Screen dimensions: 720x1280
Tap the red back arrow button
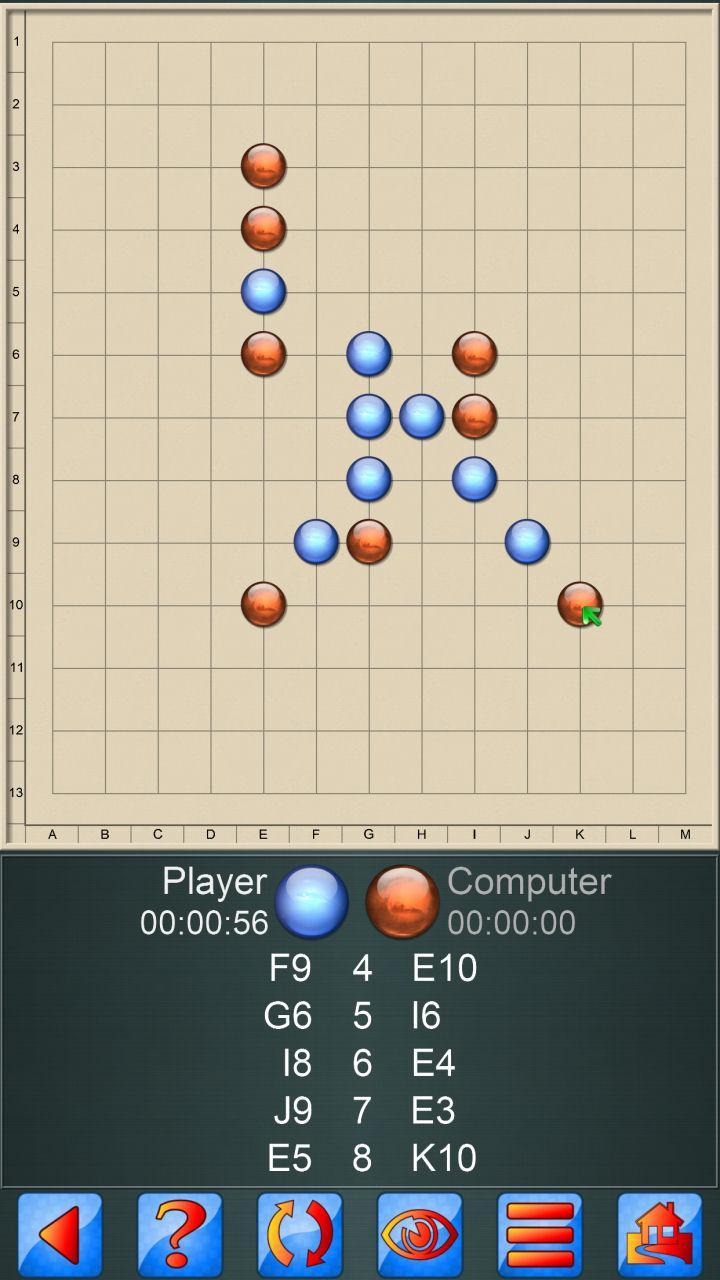(60, 1234)
